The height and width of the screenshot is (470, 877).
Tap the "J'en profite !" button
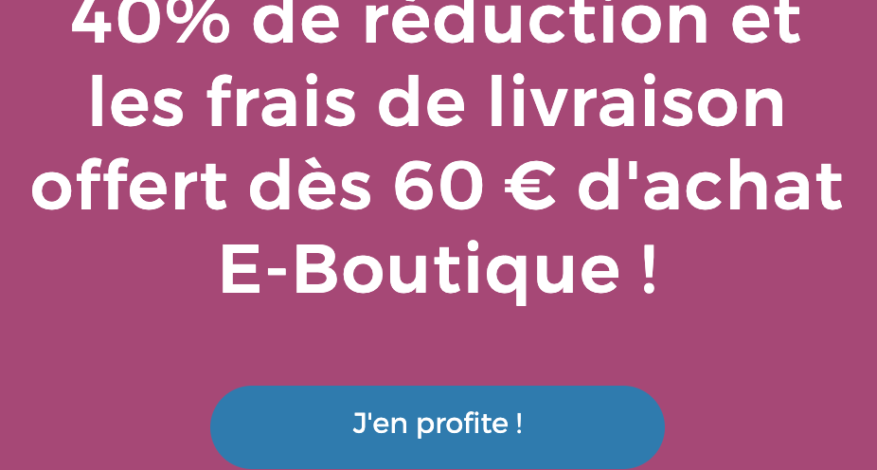[x=437, y=424]
